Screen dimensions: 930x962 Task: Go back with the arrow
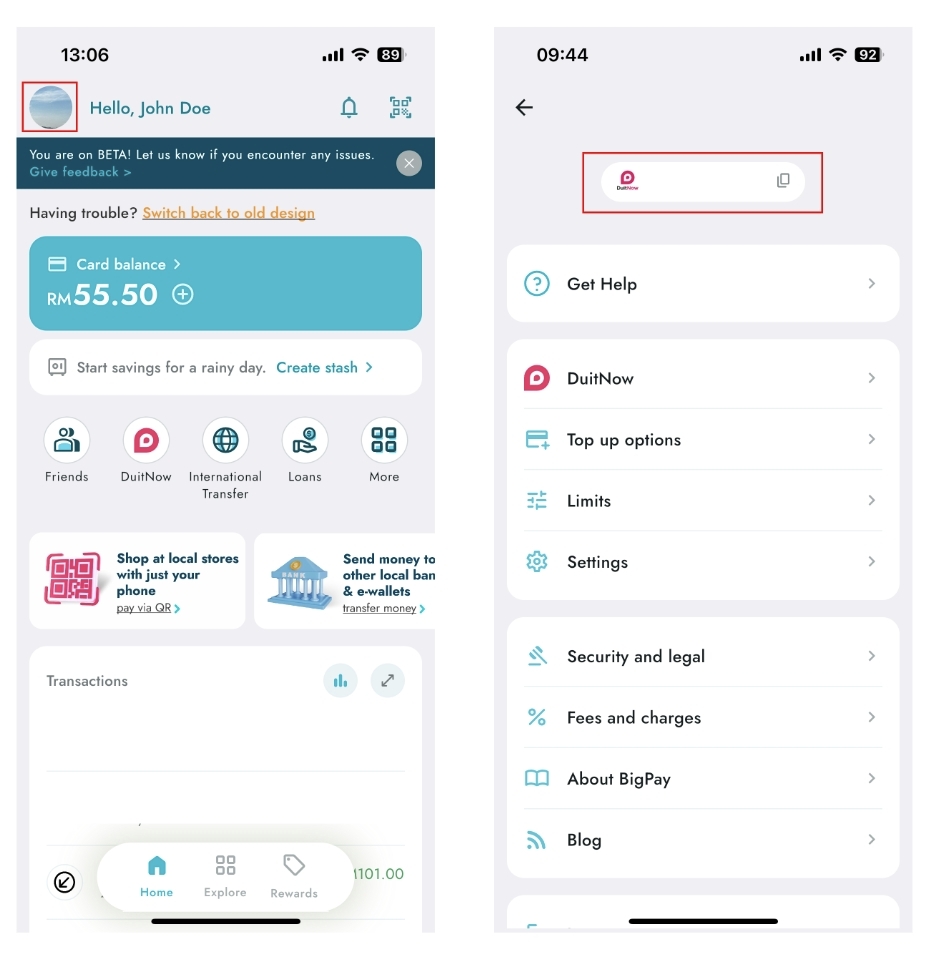524,108
